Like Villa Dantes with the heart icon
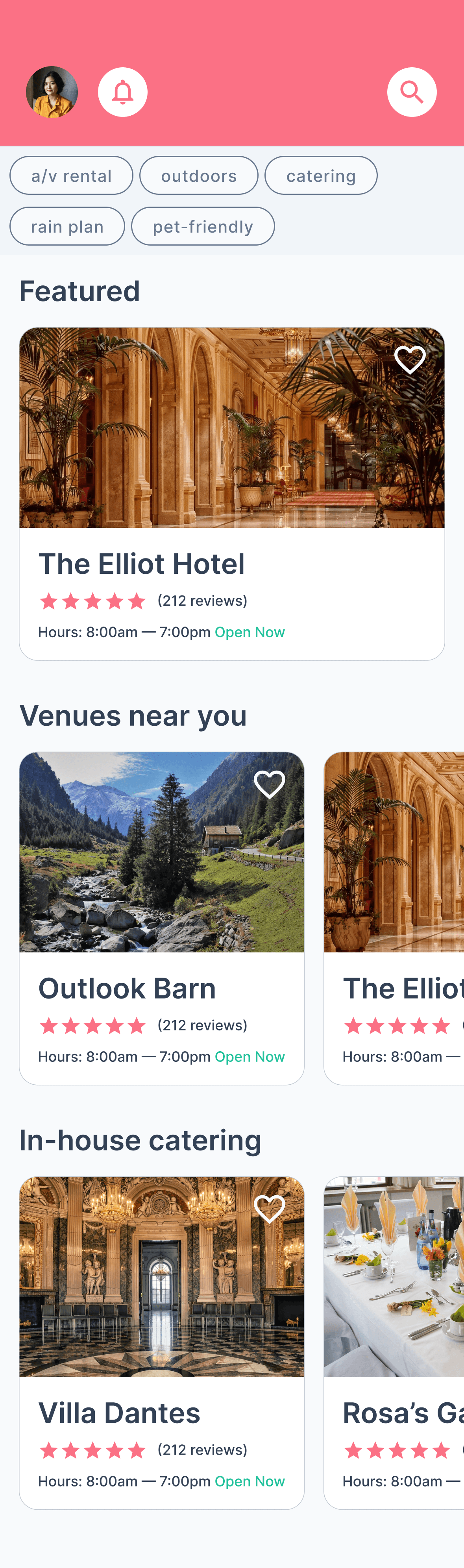464x1568 pixels. pyautogui.click(x=269, y=1209)
